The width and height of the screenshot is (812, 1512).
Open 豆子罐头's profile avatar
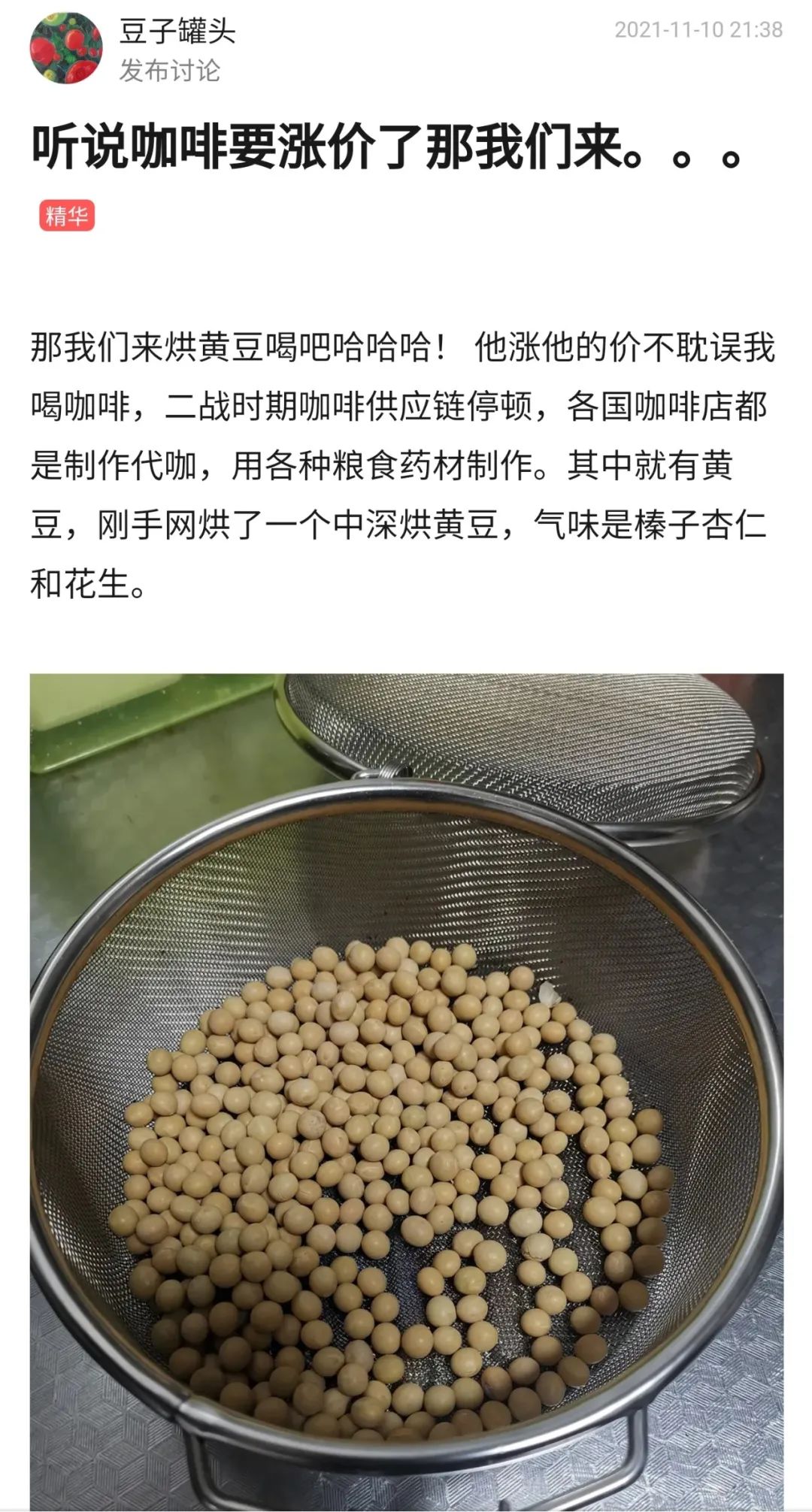click(x=65, y=48)
